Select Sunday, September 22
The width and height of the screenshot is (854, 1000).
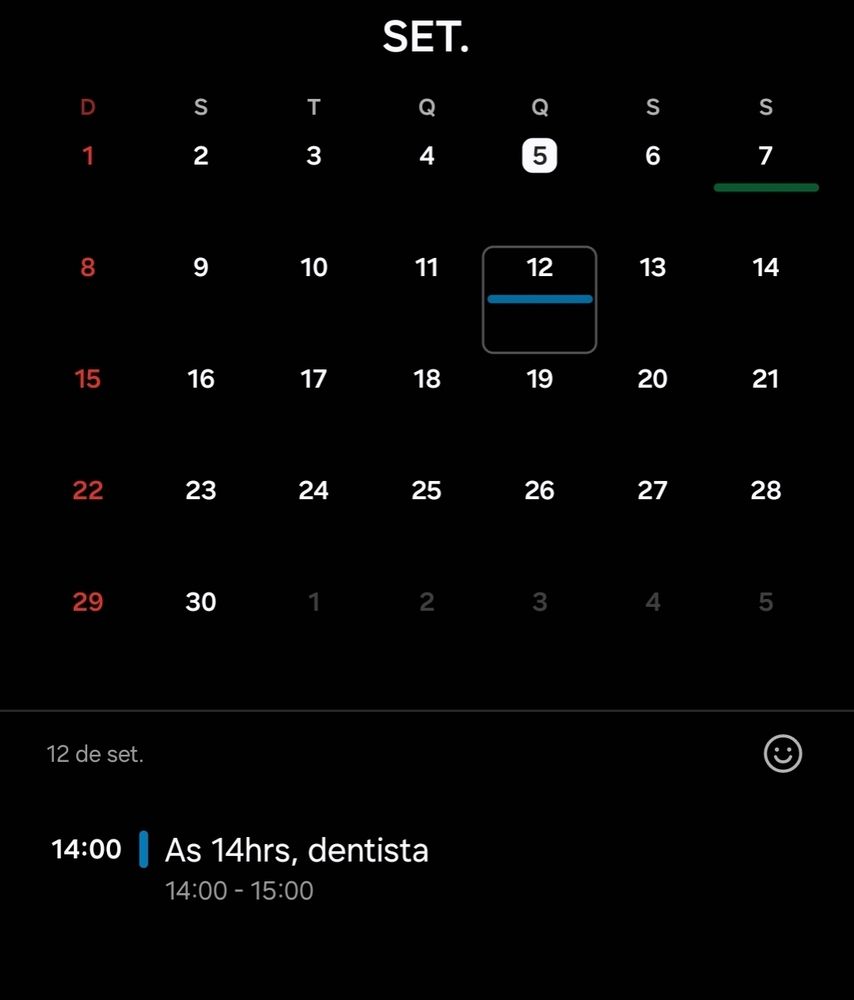click(88, 491)
